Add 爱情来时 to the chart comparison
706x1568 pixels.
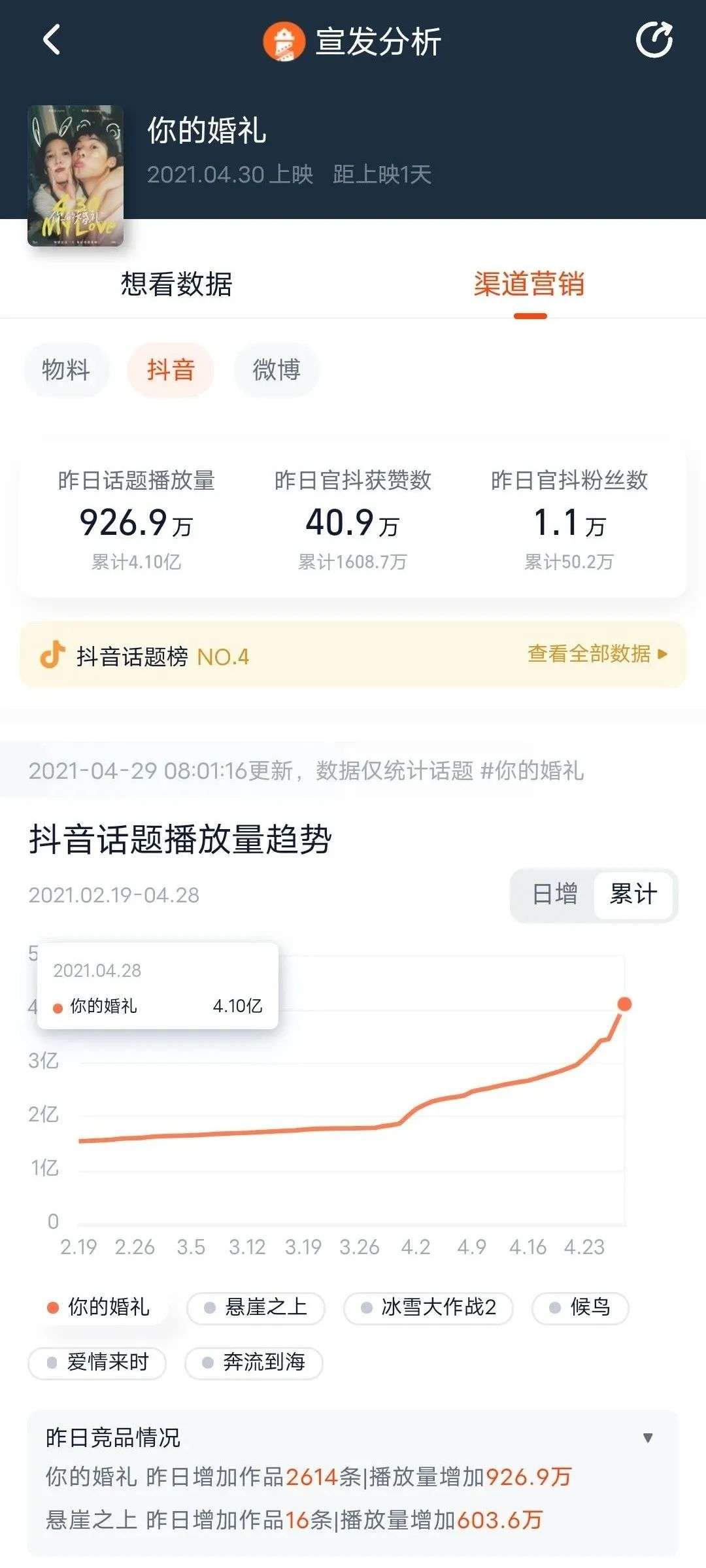(x=97, y=1363)
